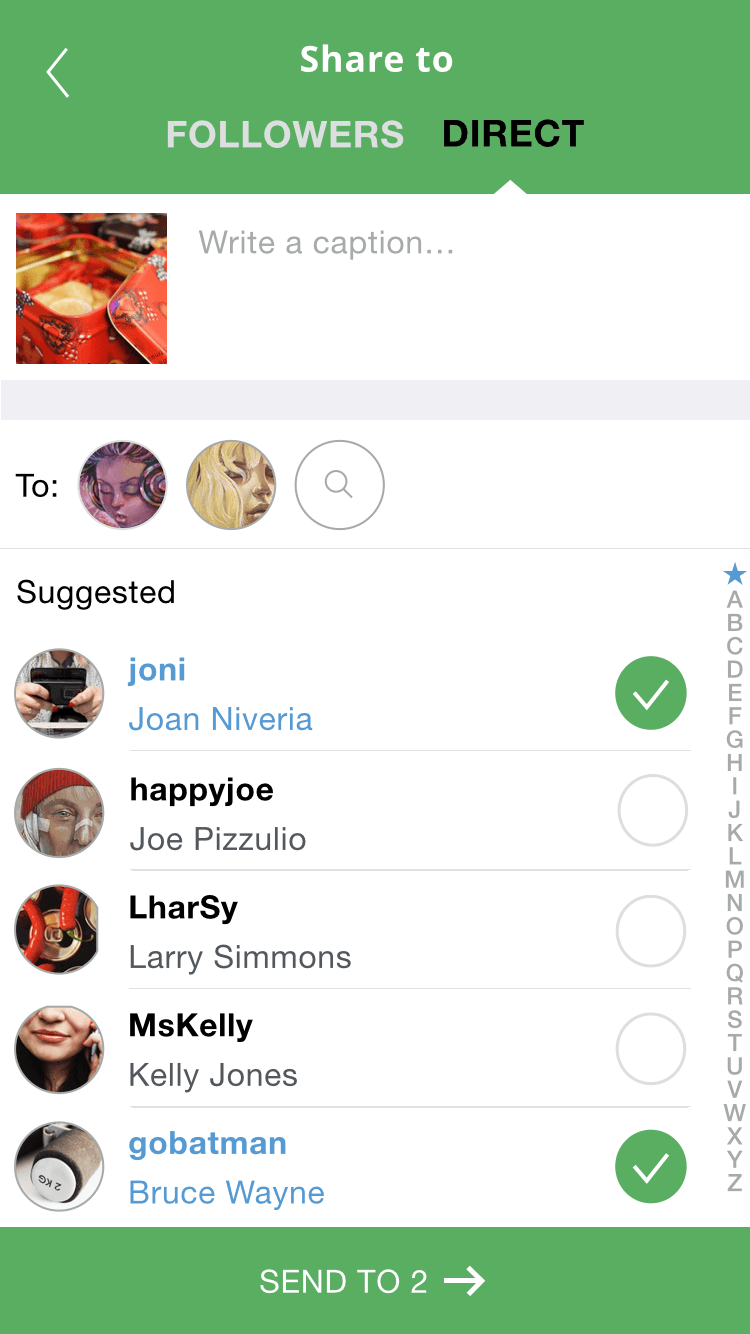Viewport: 750px width, 1334px height.
Task: Remove the first selected recipient avatar
Action: point(122,485)
